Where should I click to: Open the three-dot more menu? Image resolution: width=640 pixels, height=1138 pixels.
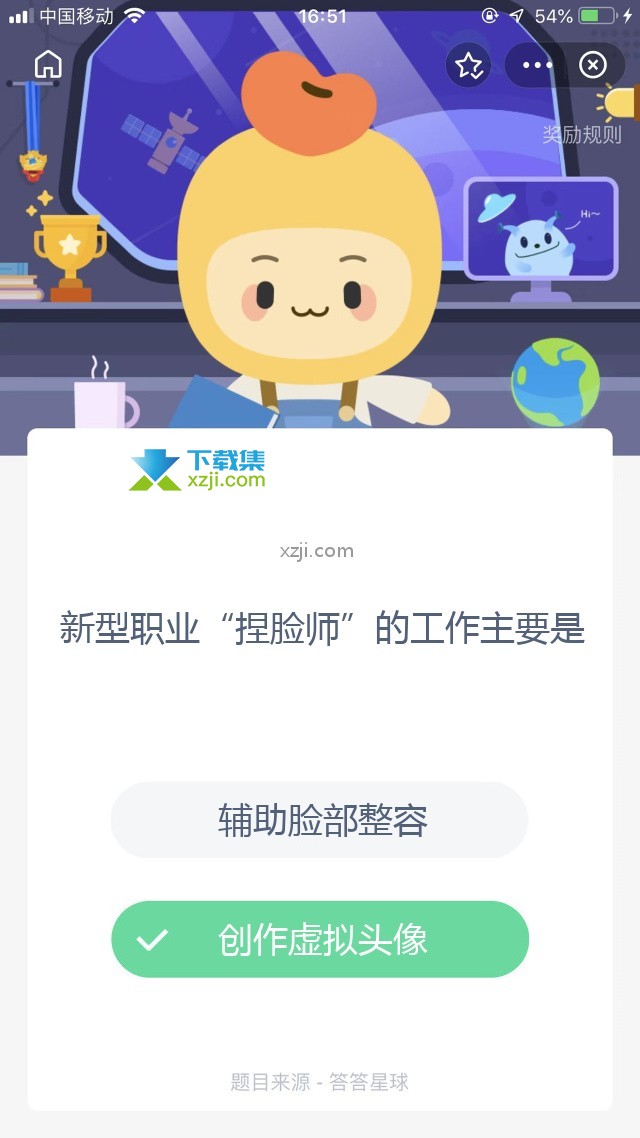(537, 66)
